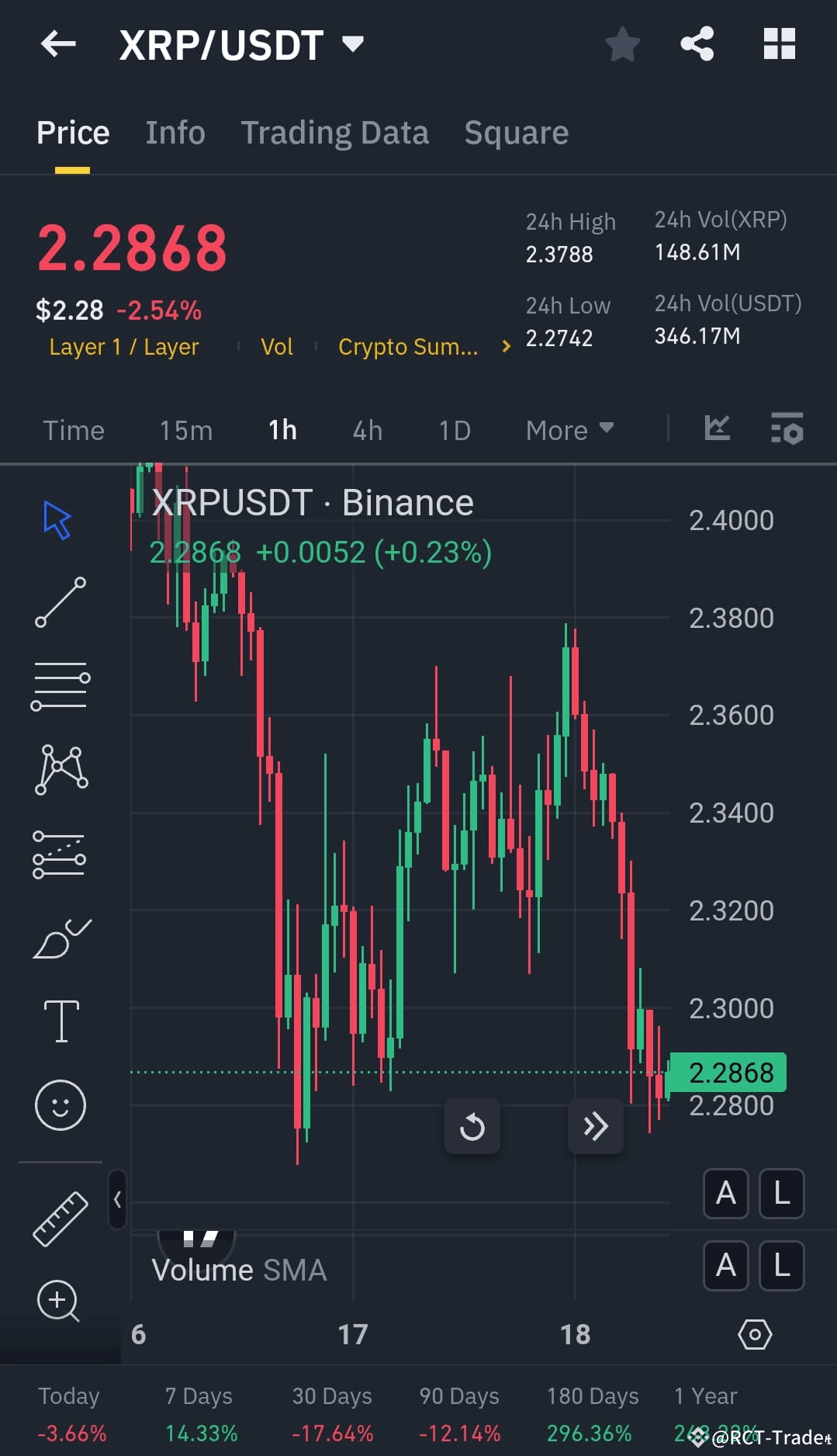This screenshot has width=837, height=1456.
Task: Jump to latest candle with fast-forward button
Action: pyautogui.click(x=595, y=1126)
